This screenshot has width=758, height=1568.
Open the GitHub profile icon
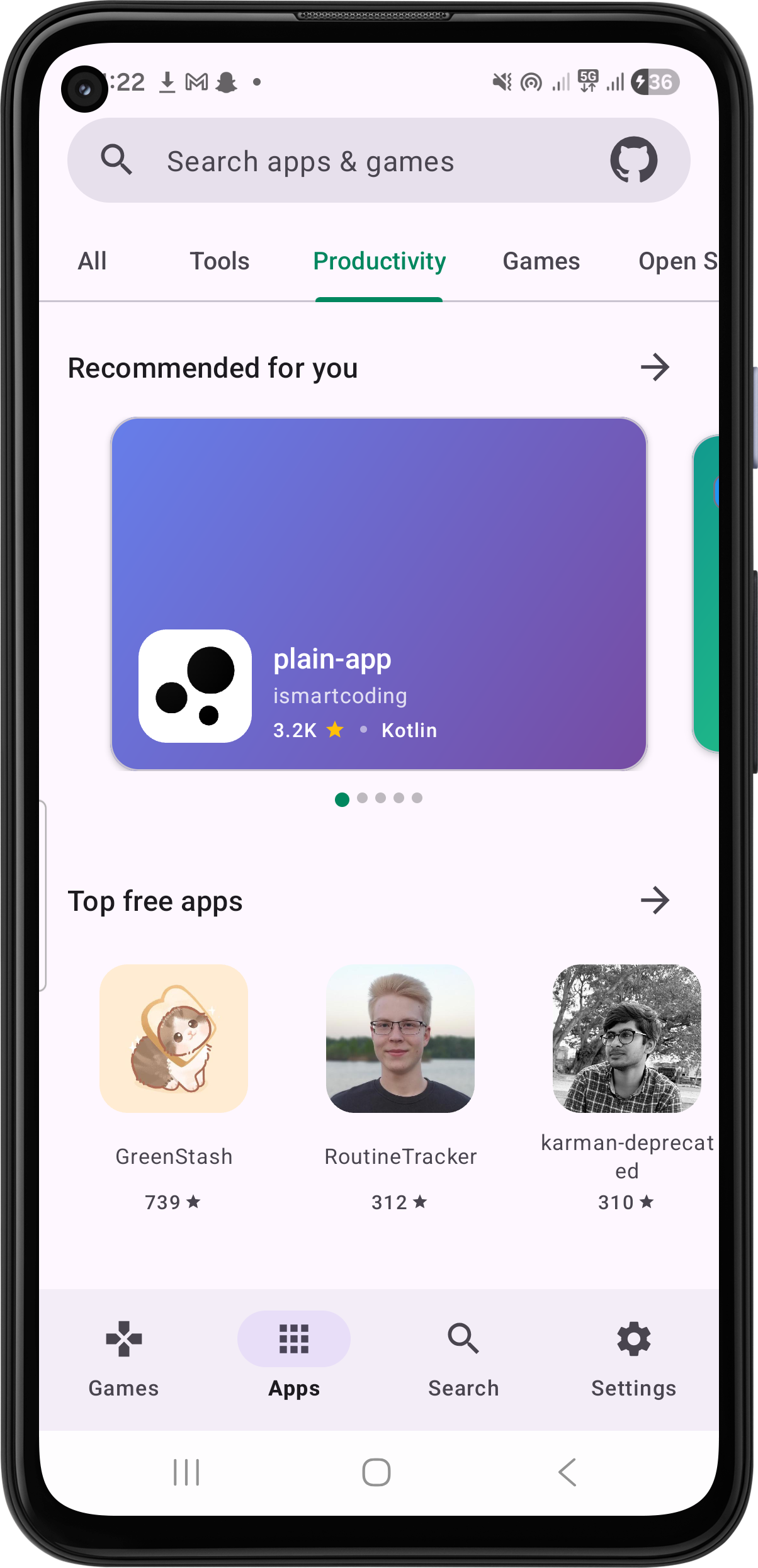point(633,160)
